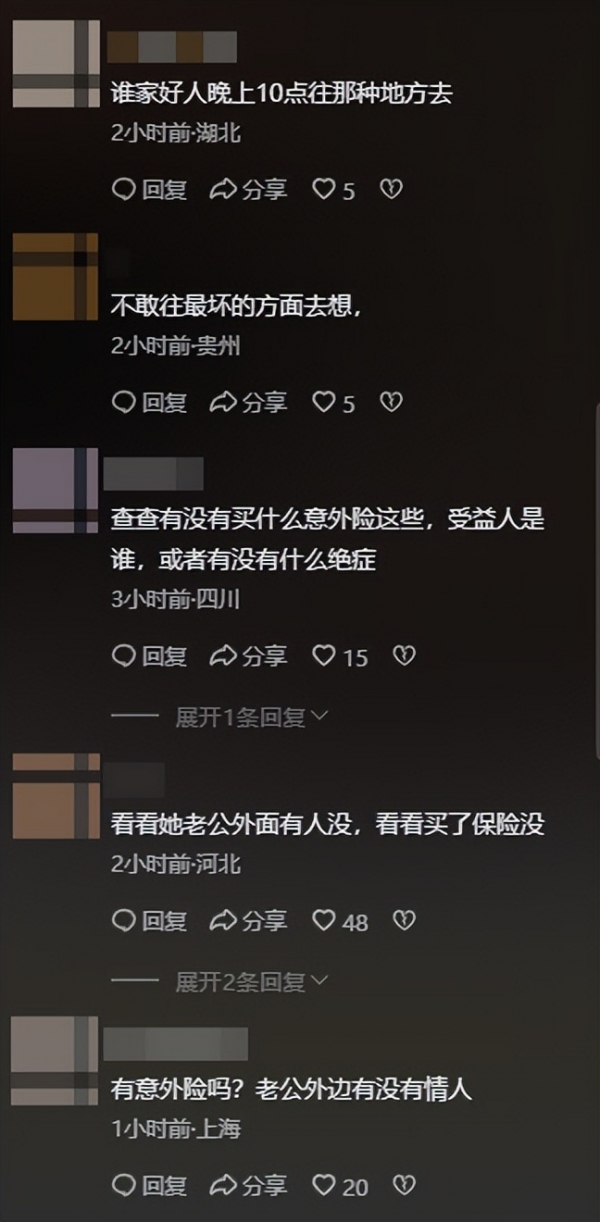This screenshot has height=1222, width=600.
Task: Reply to the comment from 四川
Action: click(149, 656)
